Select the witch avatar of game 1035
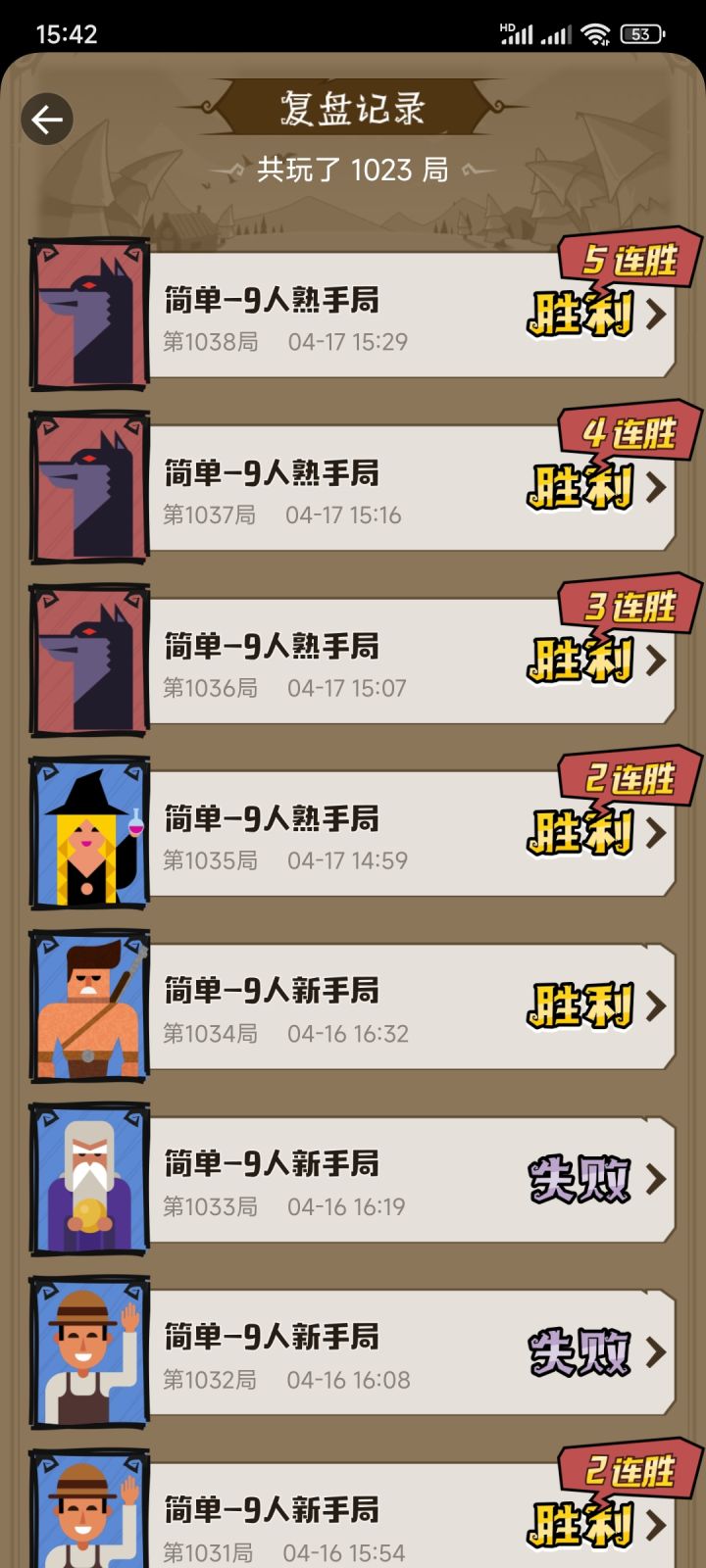Image resolution: width=706 pixels, height=1568 pixels. click(88, 832)
